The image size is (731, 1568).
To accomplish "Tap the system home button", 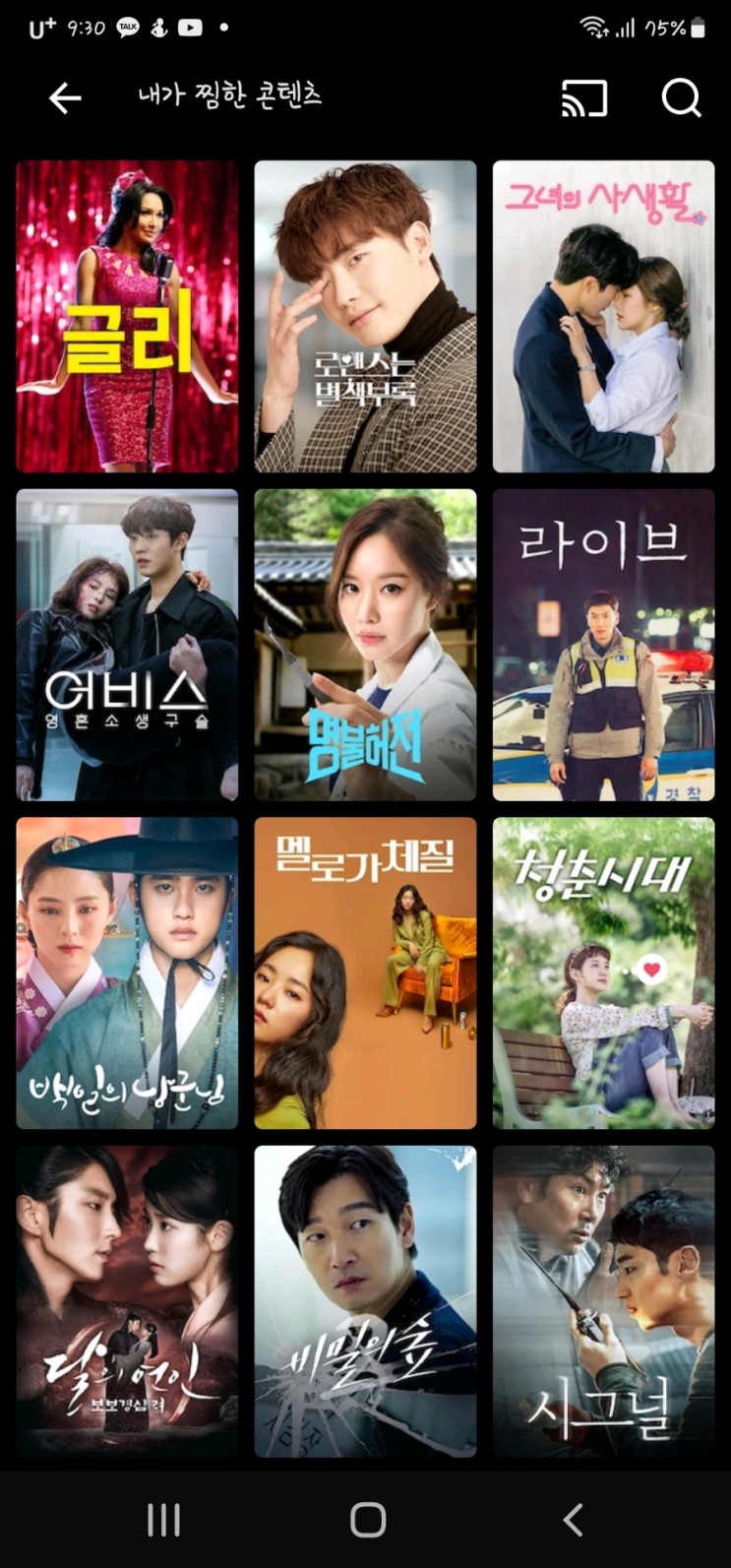I will pos(368,1520).
